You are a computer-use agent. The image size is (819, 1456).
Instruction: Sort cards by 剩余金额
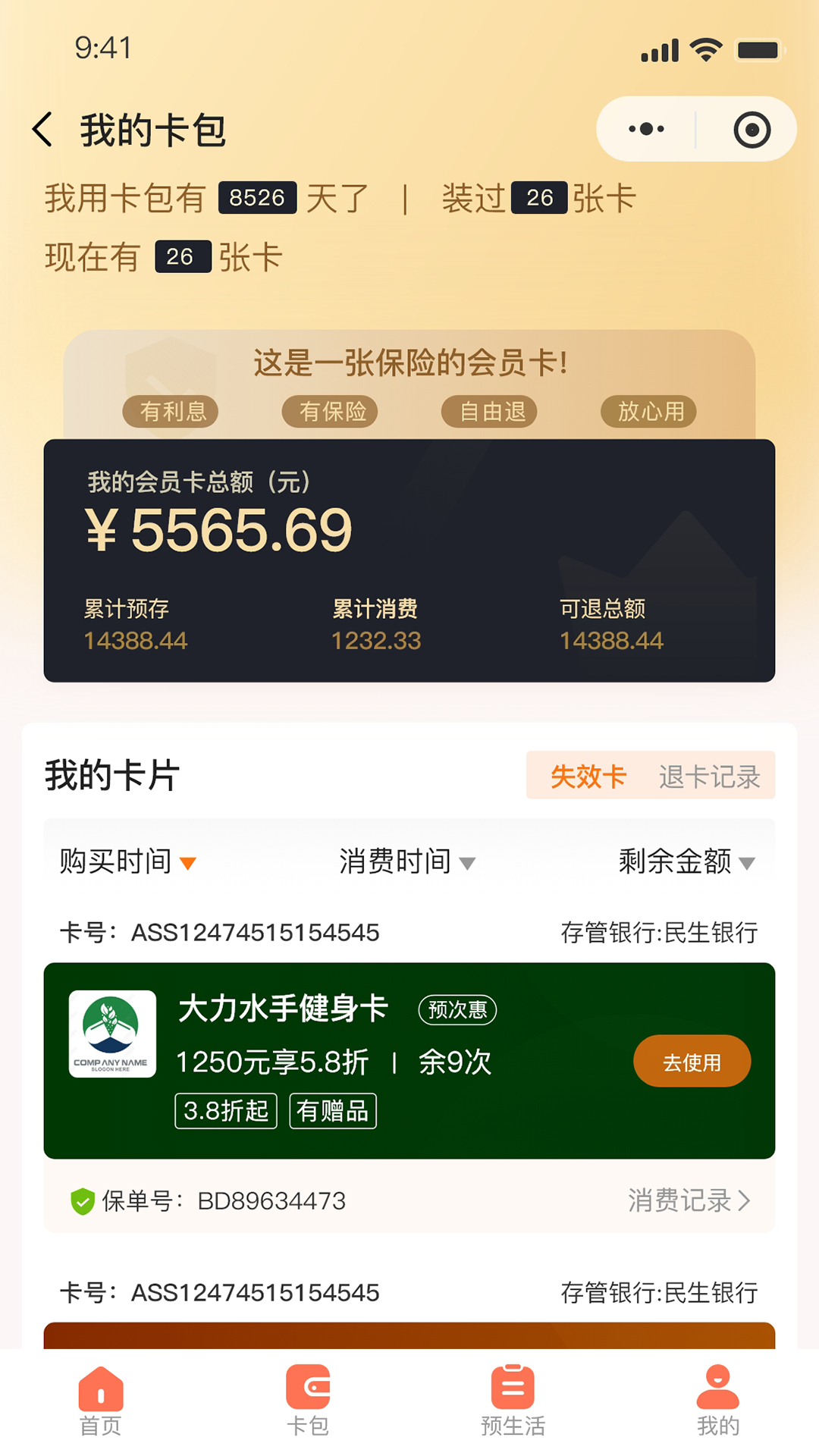[x=686, y=862]
